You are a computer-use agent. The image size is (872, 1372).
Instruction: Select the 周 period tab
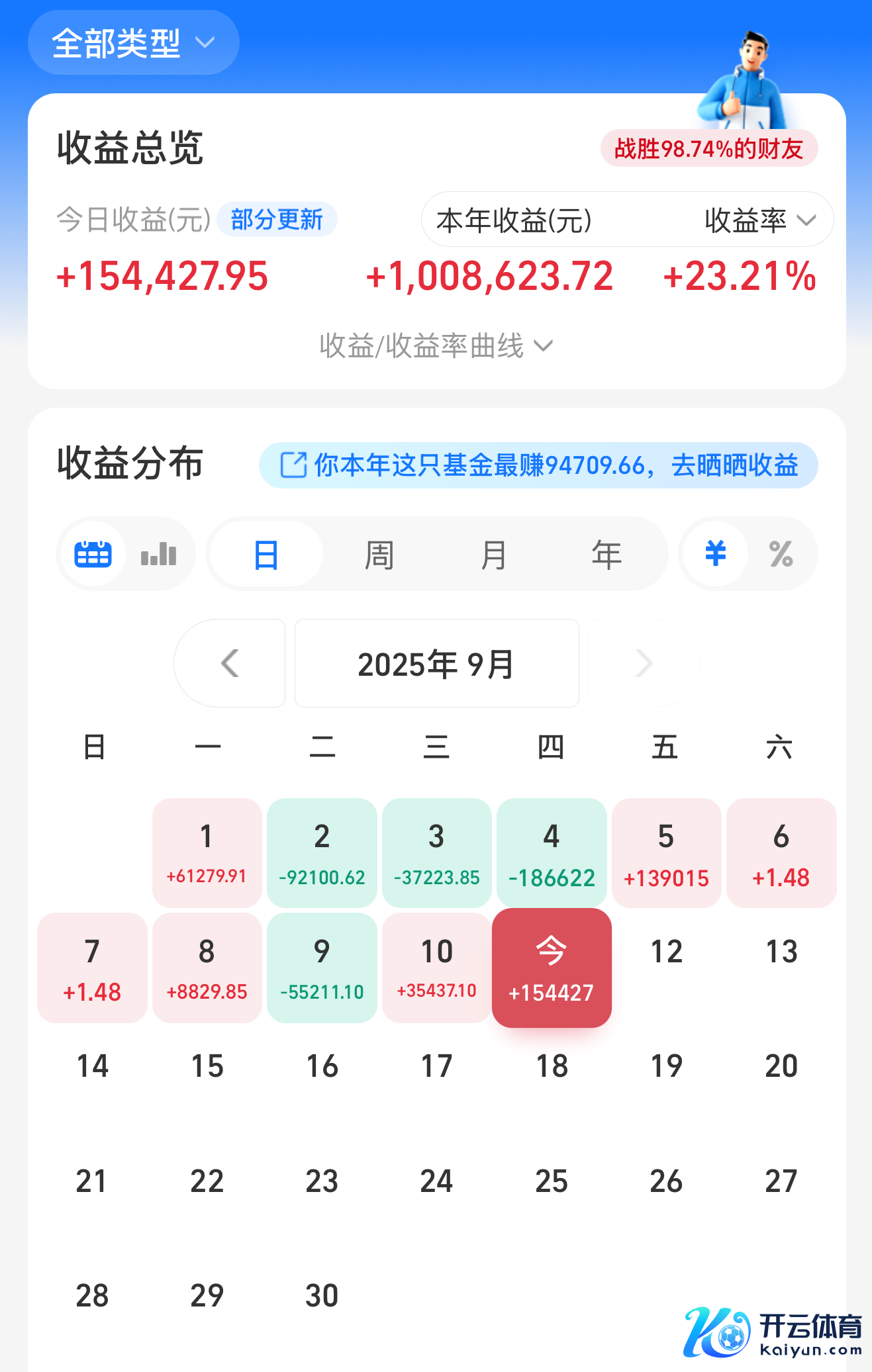click(379, 555)
